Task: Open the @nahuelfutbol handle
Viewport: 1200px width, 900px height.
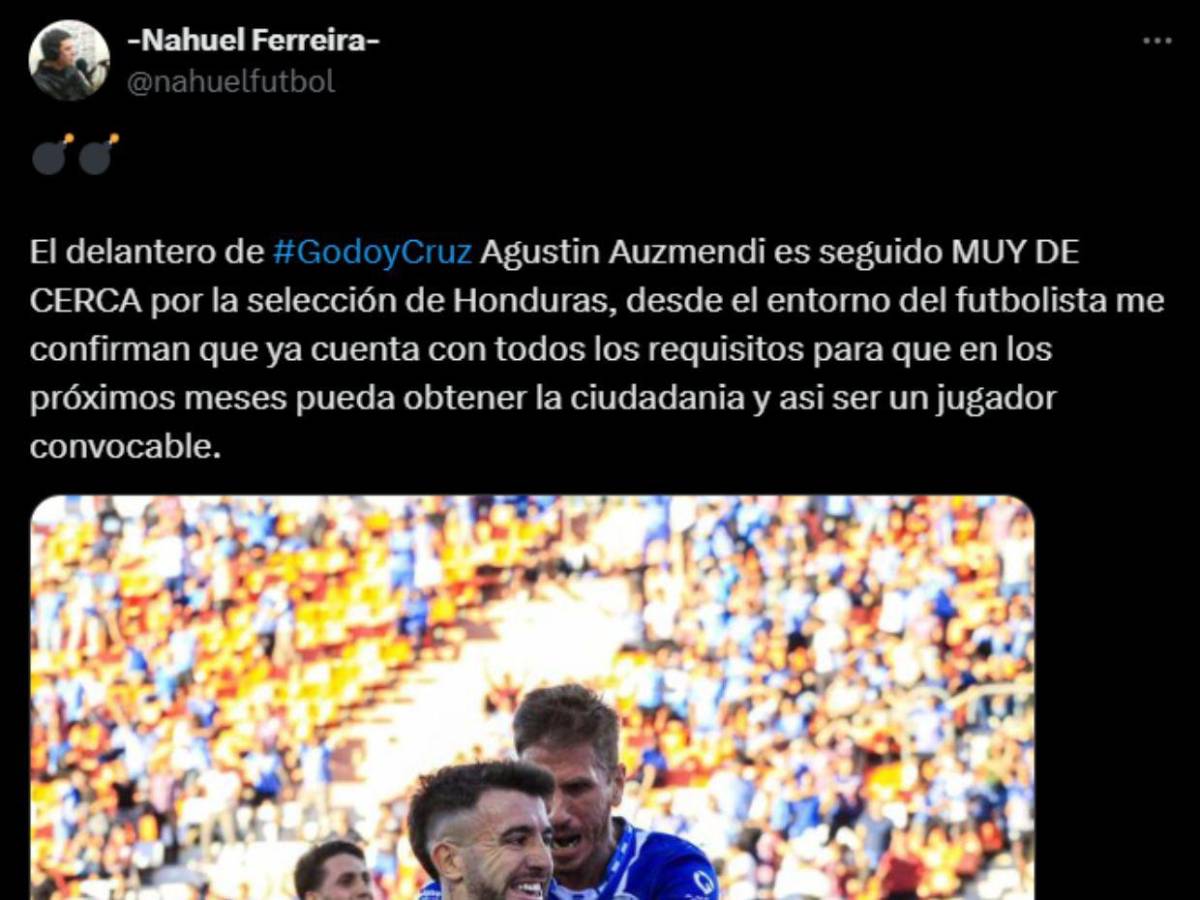Action: [x=231, y=82]
